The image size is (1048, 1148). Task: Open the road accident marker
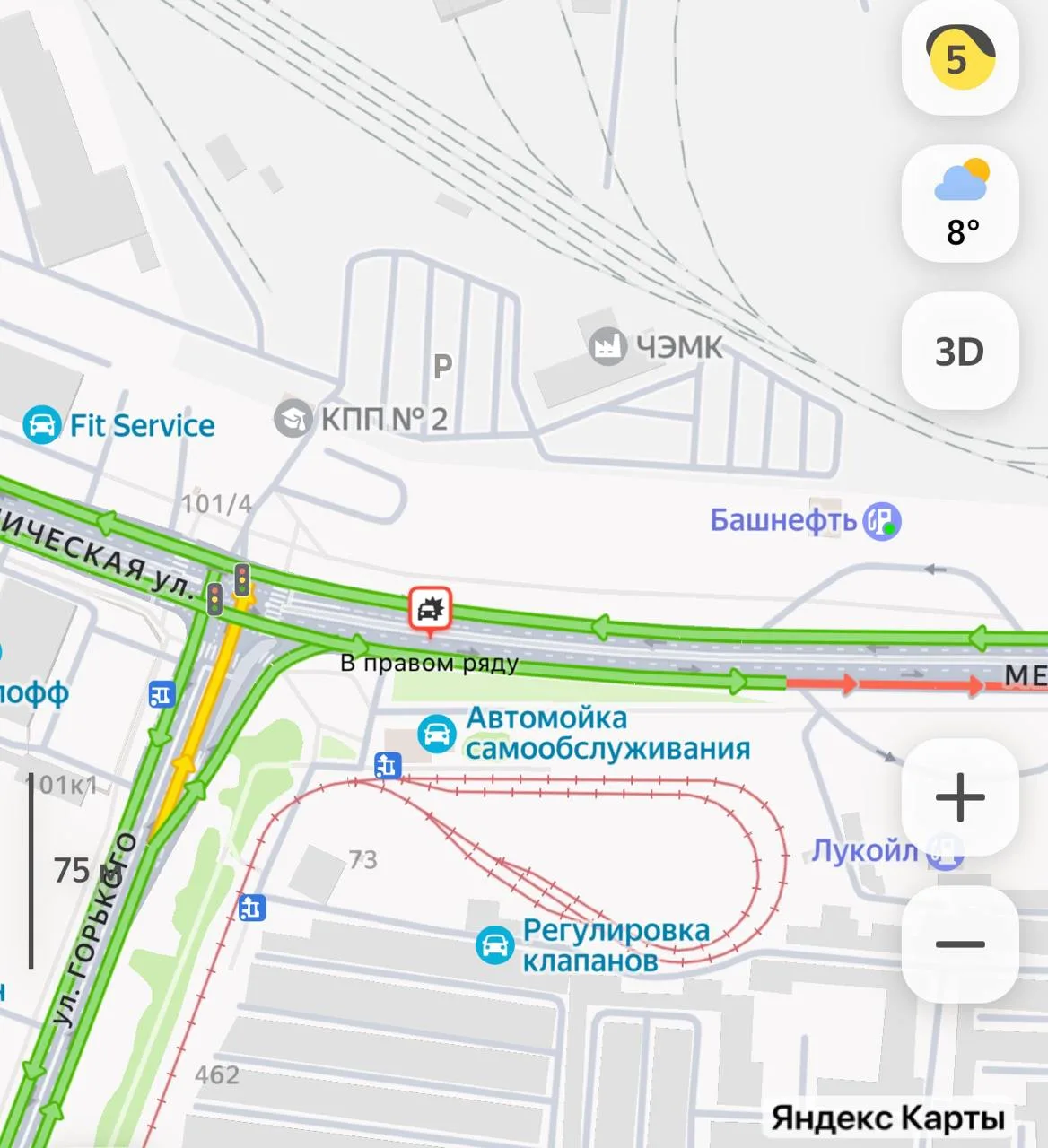tap(431, 609)
